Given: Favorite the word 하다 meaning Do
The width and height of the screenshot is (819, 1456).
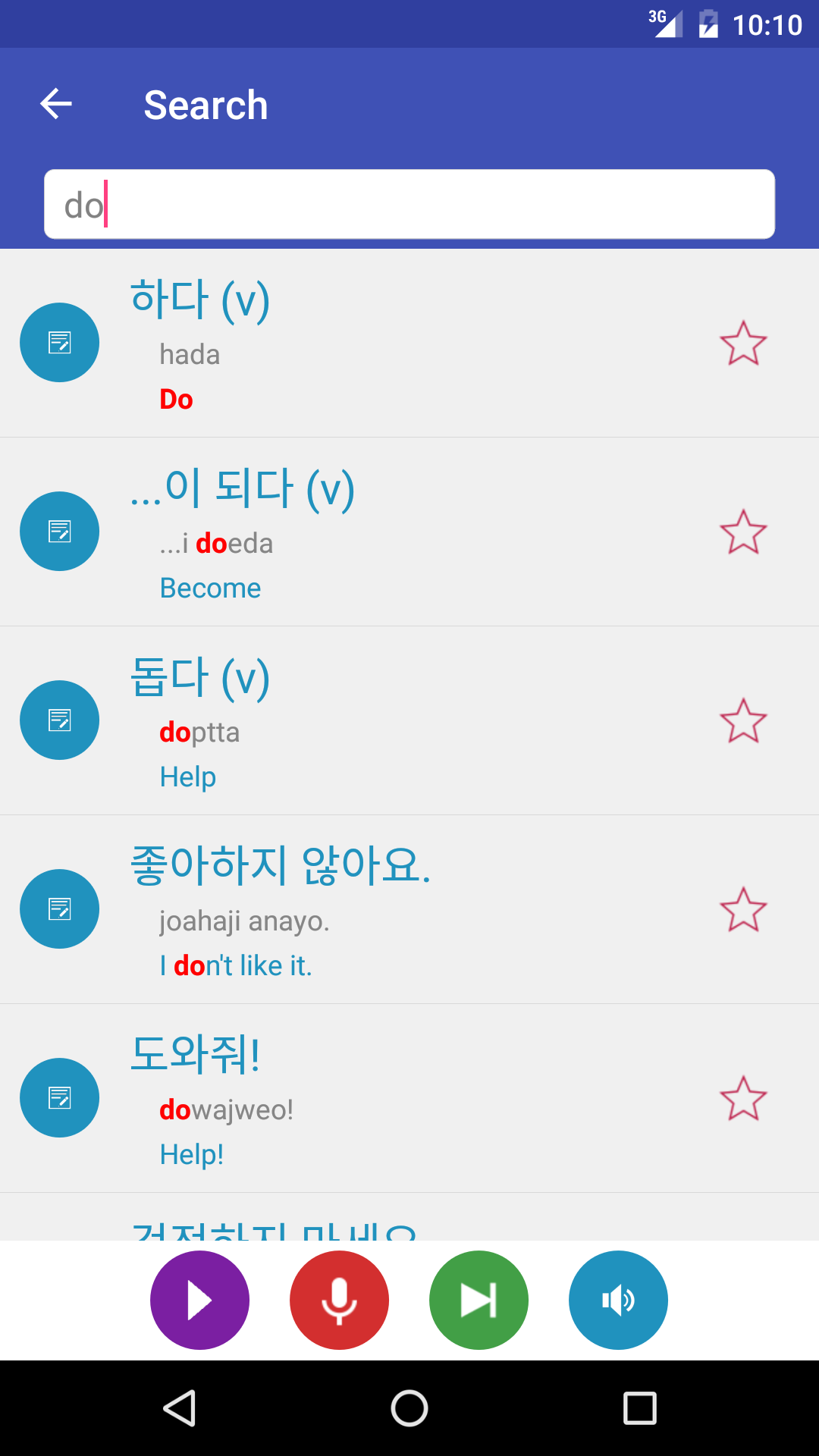Looking at the screenshot, I should (743, 343).
